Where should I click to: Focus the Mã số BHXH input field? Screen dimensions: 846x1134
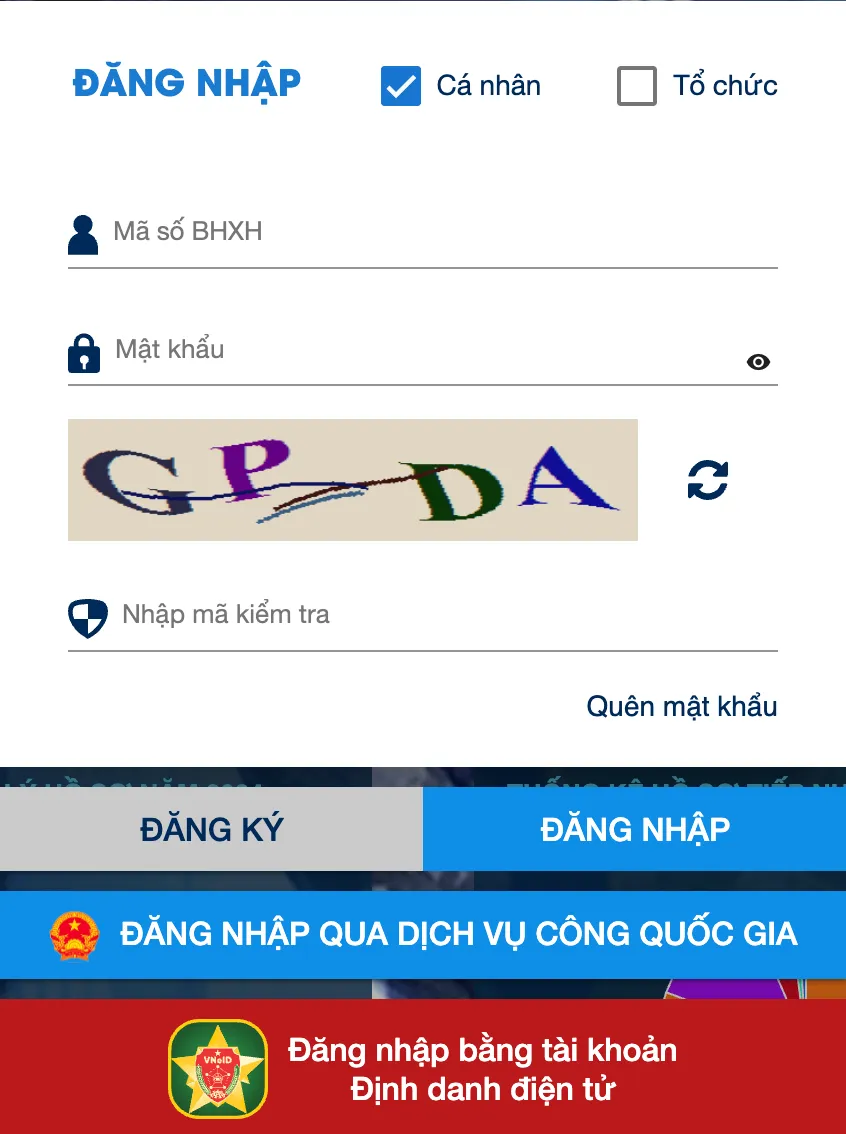pyautogui.click(x=400, y=233)
